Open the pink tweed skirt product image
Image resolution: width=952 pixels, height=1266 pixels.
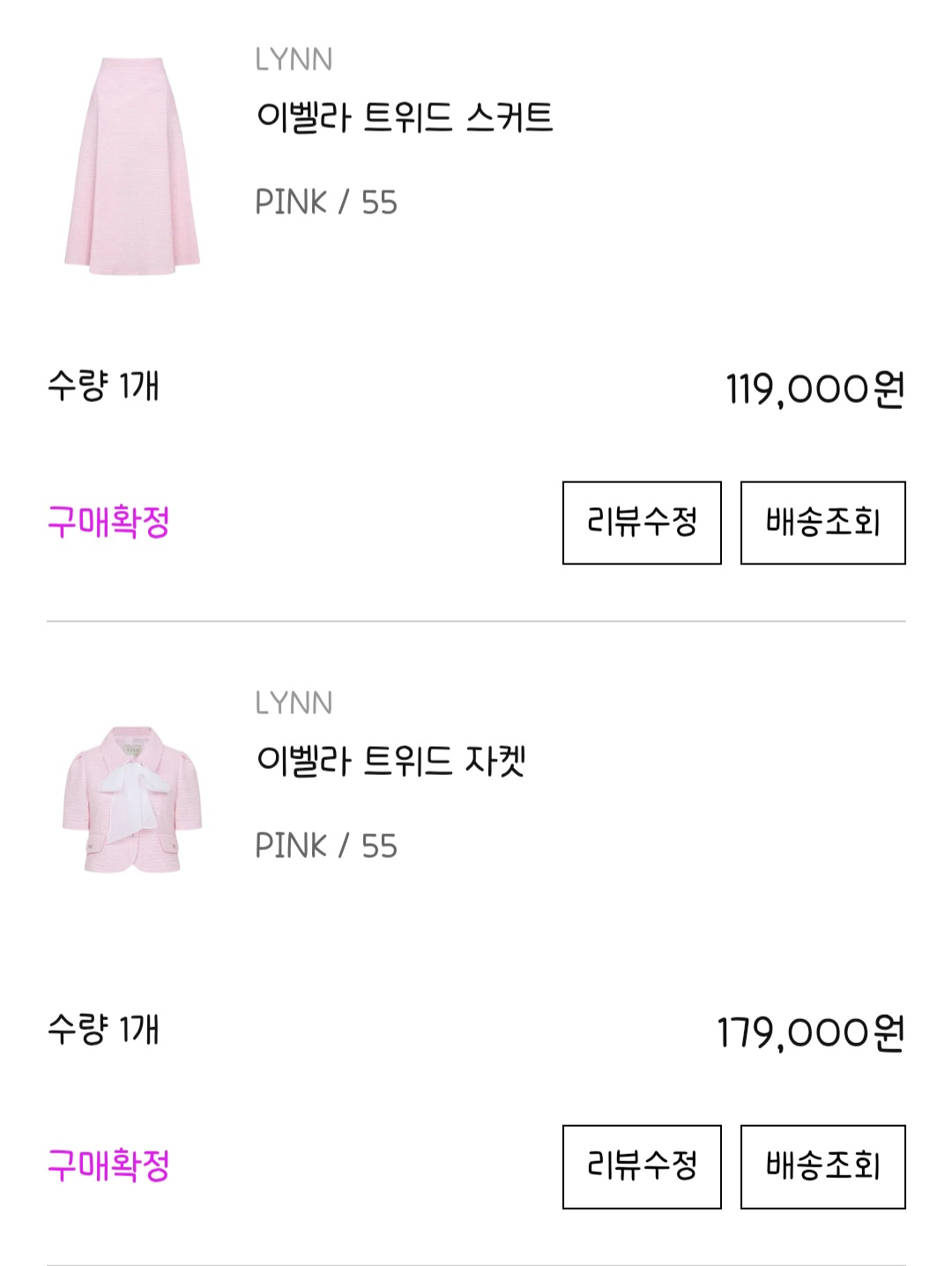132,164
